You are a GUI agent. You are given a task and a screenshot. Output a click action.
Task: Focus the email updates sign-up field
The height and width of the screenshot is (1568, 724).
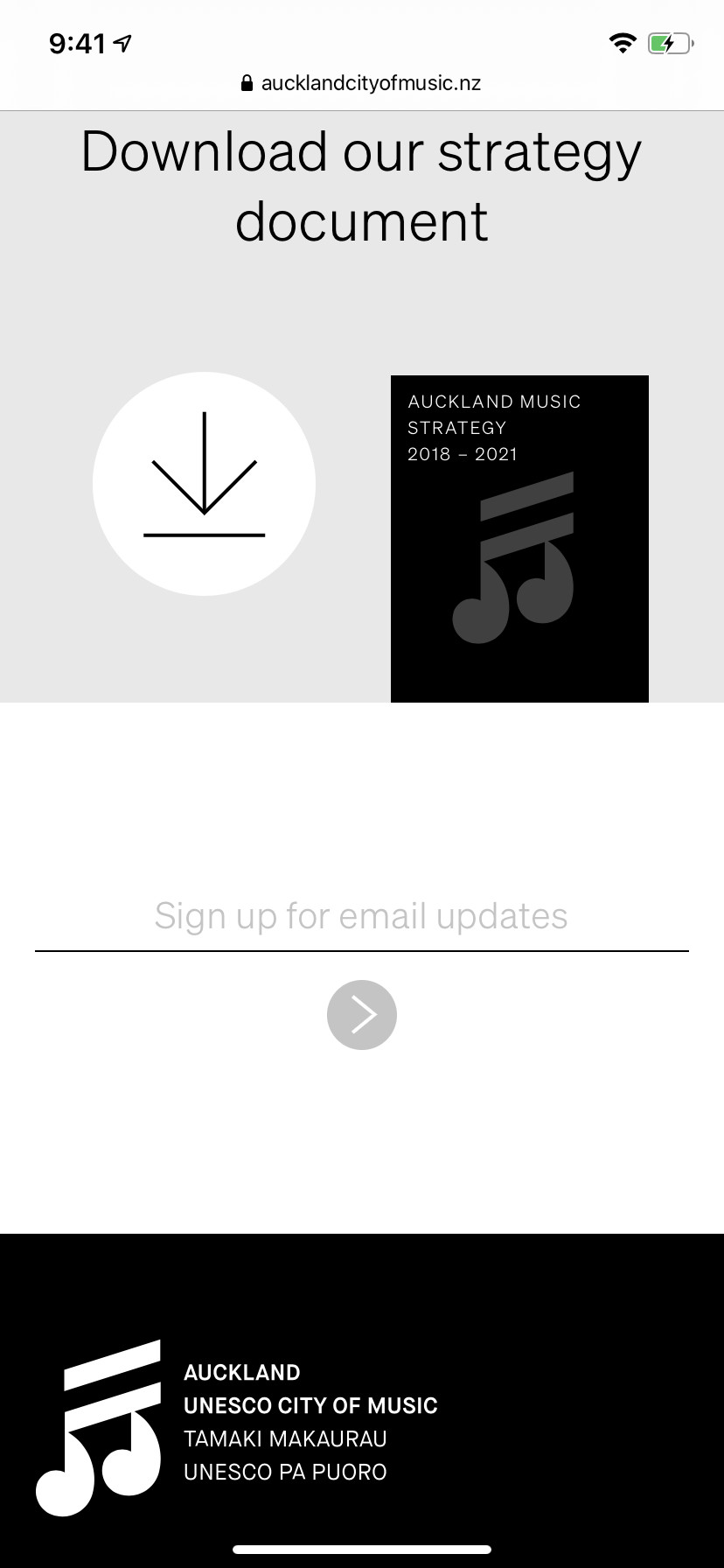coord(361,917)
